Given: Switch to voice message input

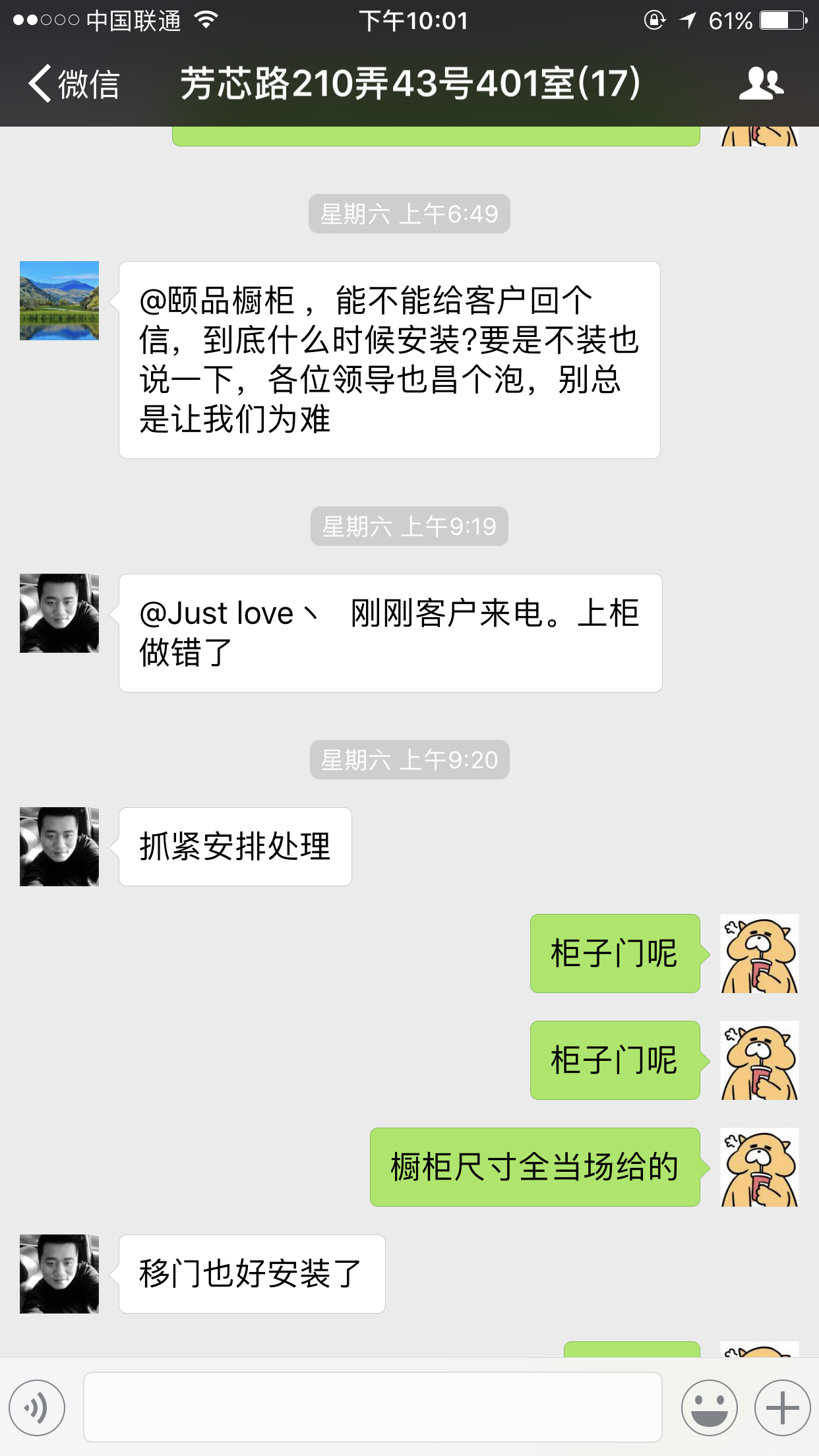Looking at the screenshot, I should point(37,1408).
